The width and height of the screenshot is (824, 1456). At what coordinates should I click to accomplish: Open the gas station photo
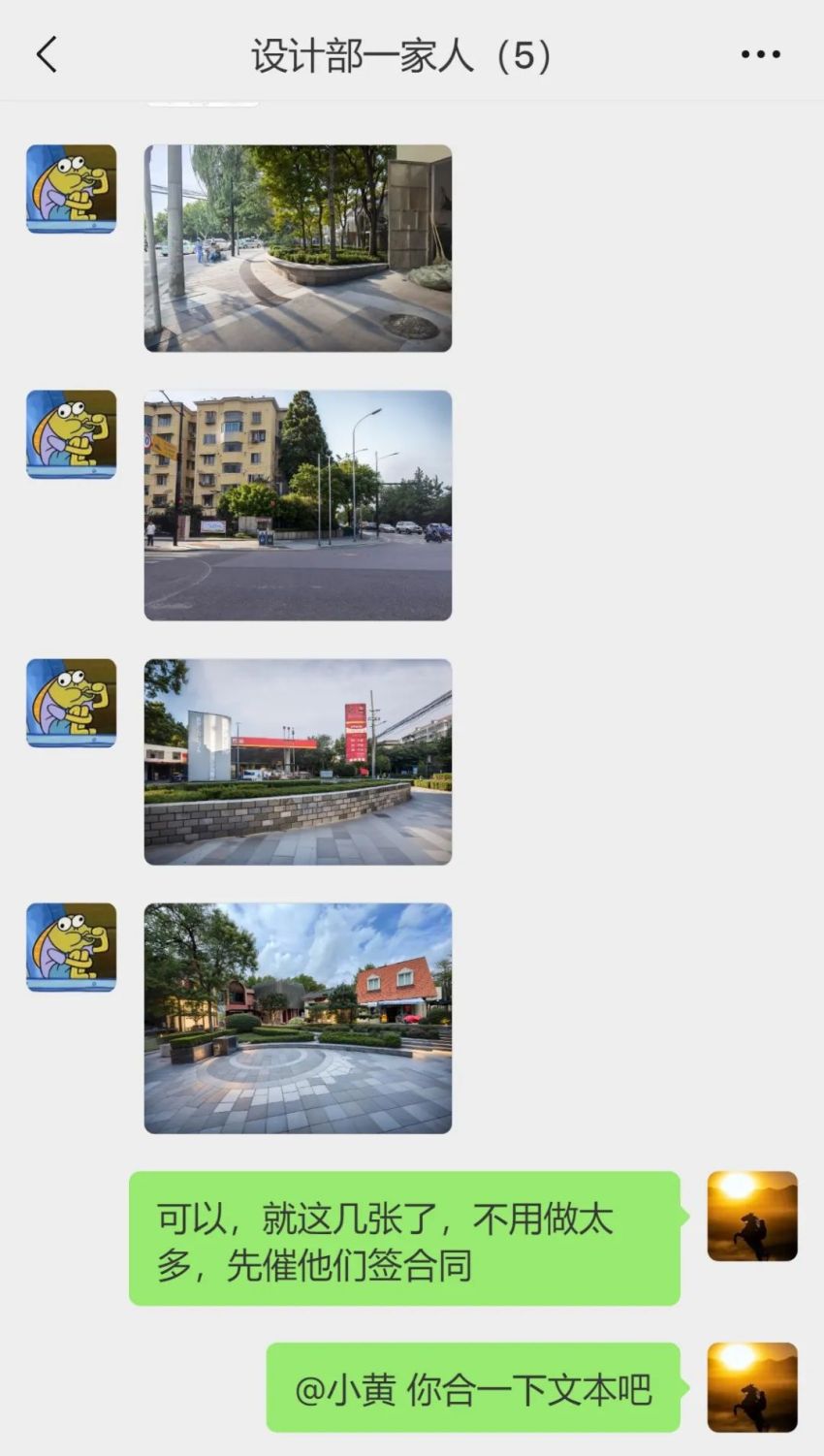click(298, 762)
